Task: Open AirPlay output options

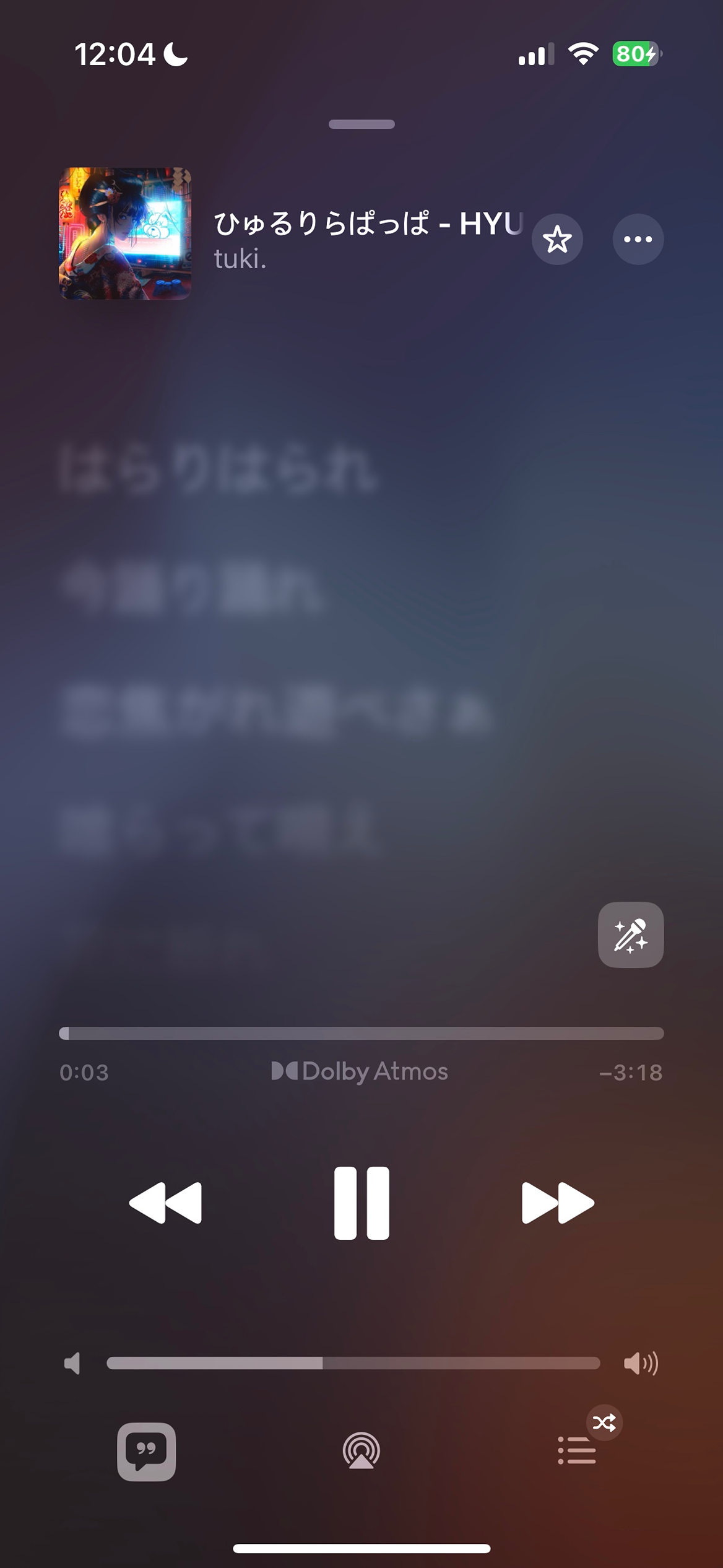Action: coord(361,1452)
